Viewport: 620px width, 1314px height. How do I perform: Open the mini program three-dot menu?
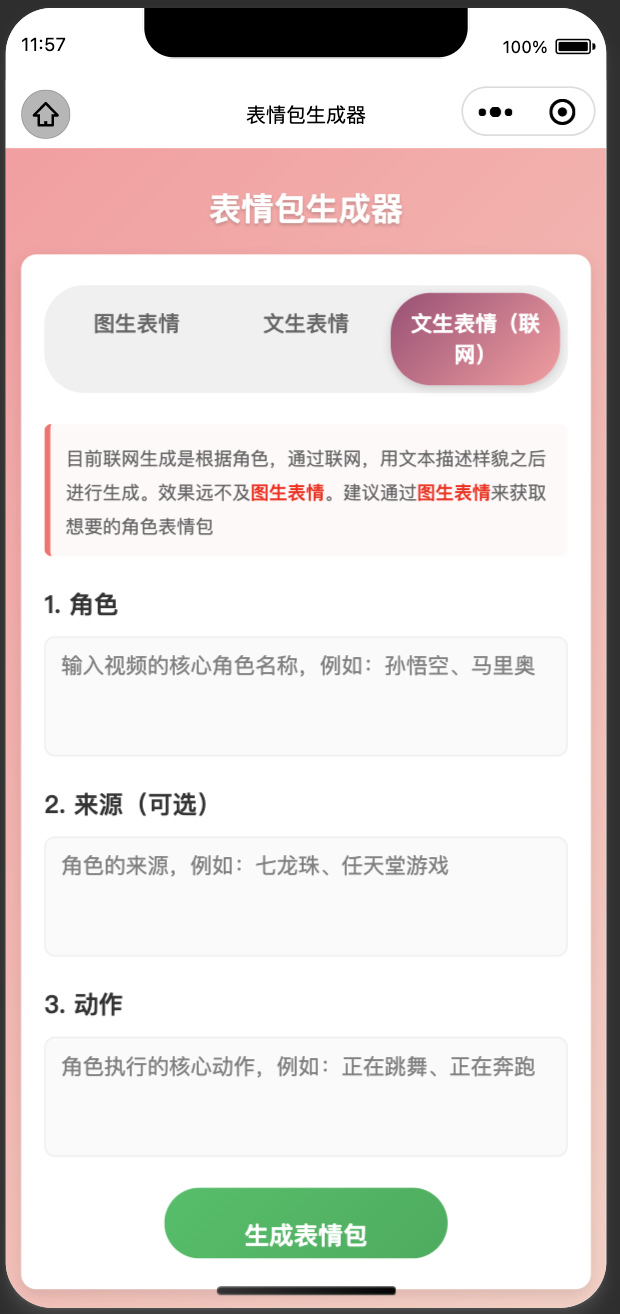tap(496, 112)
